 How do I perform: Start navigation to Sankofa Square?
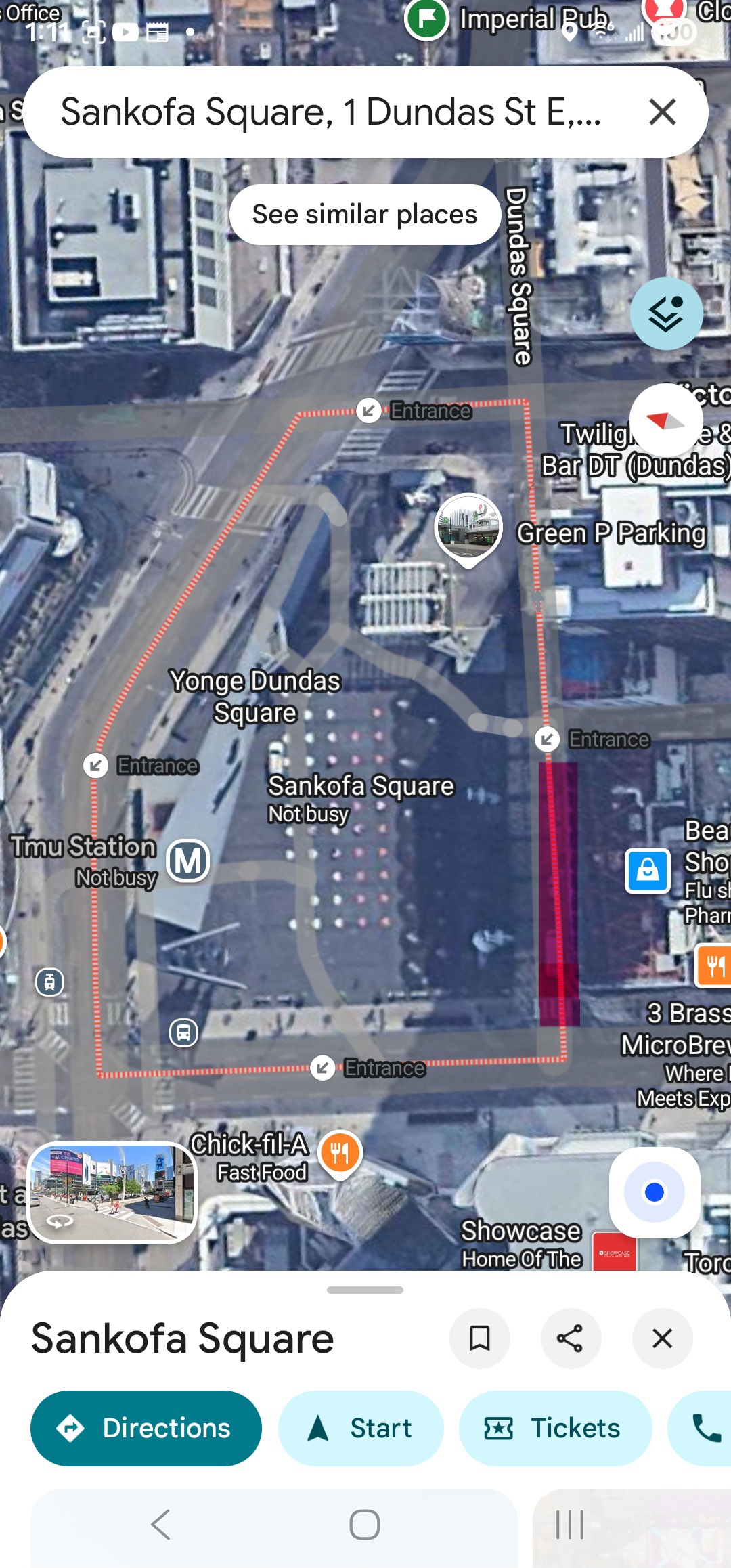coord(361,1429)
